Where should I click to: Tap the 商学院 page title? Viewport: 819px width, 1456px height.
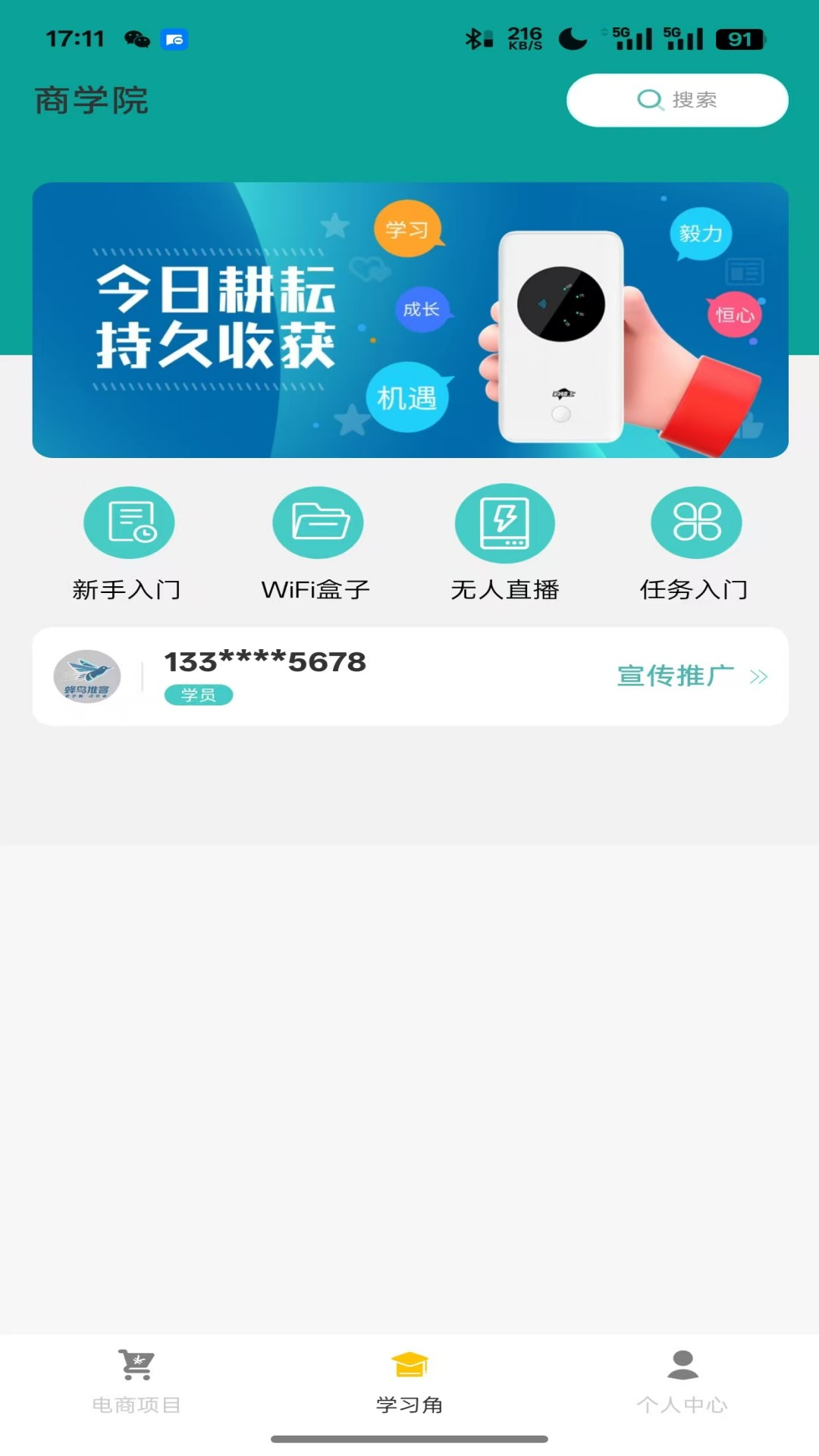click(x=91, y=100)
